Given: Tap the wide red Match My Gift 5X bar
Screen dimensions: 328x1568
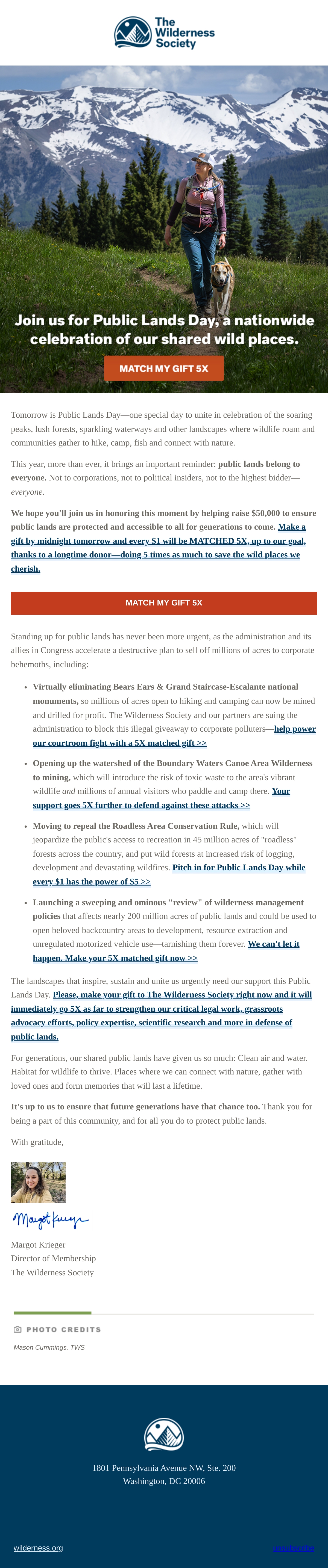Looking at the screenshot, I should [164, 603].
